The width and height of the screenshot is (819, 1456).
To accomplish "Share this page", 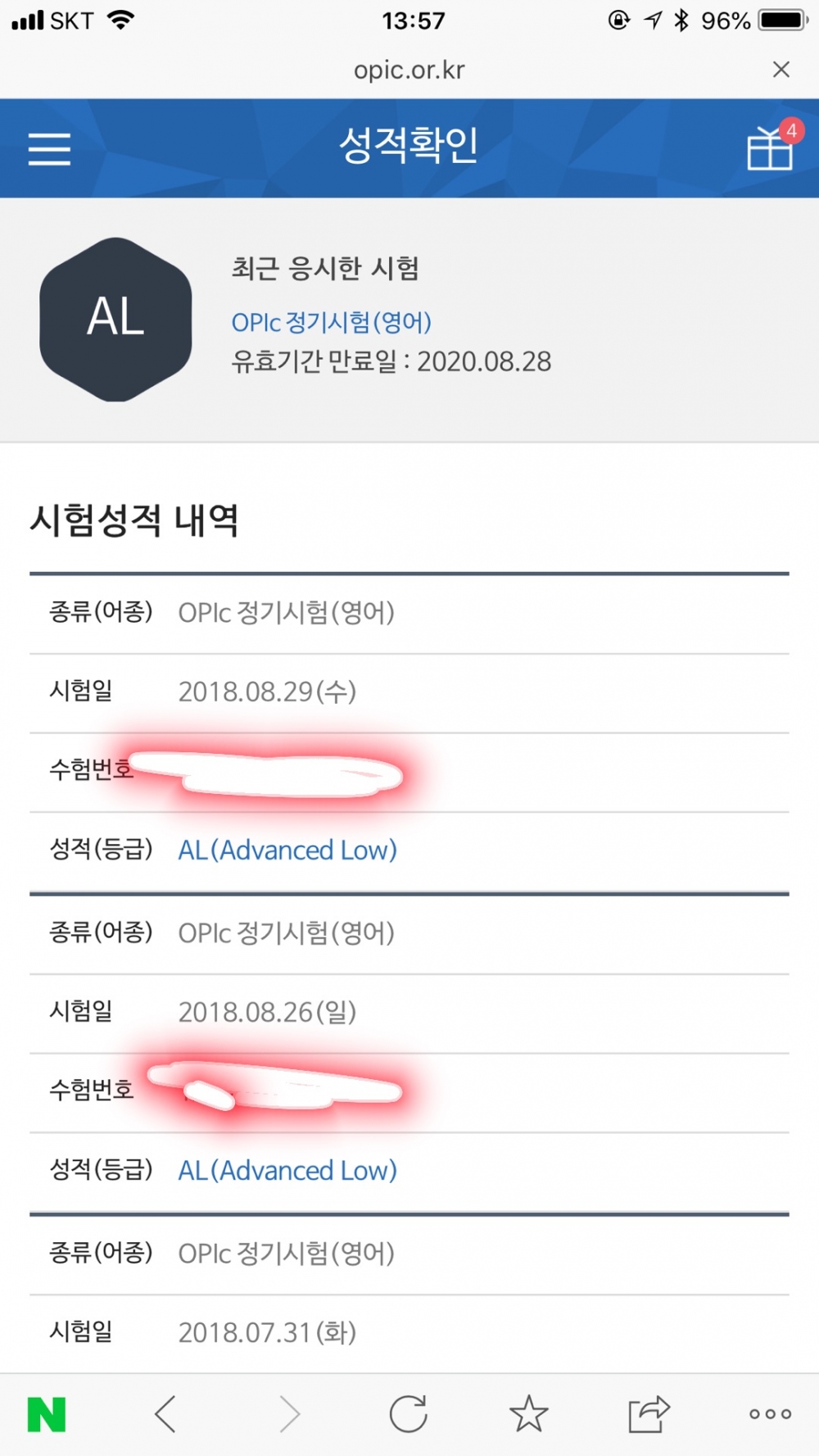I will (649, 1414).
